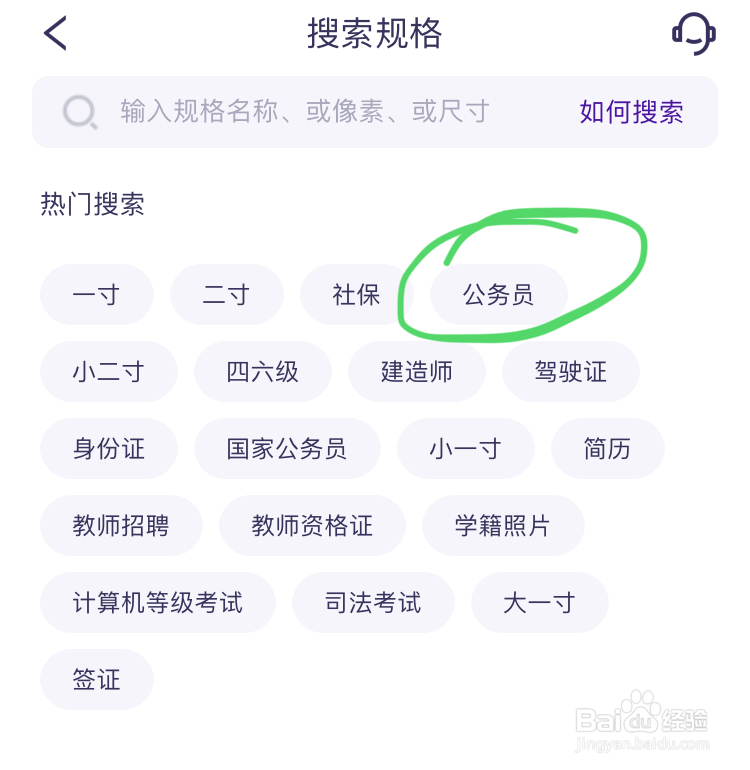Select the 小二寸 tag
Screen dimensions: 750x770
109,371
